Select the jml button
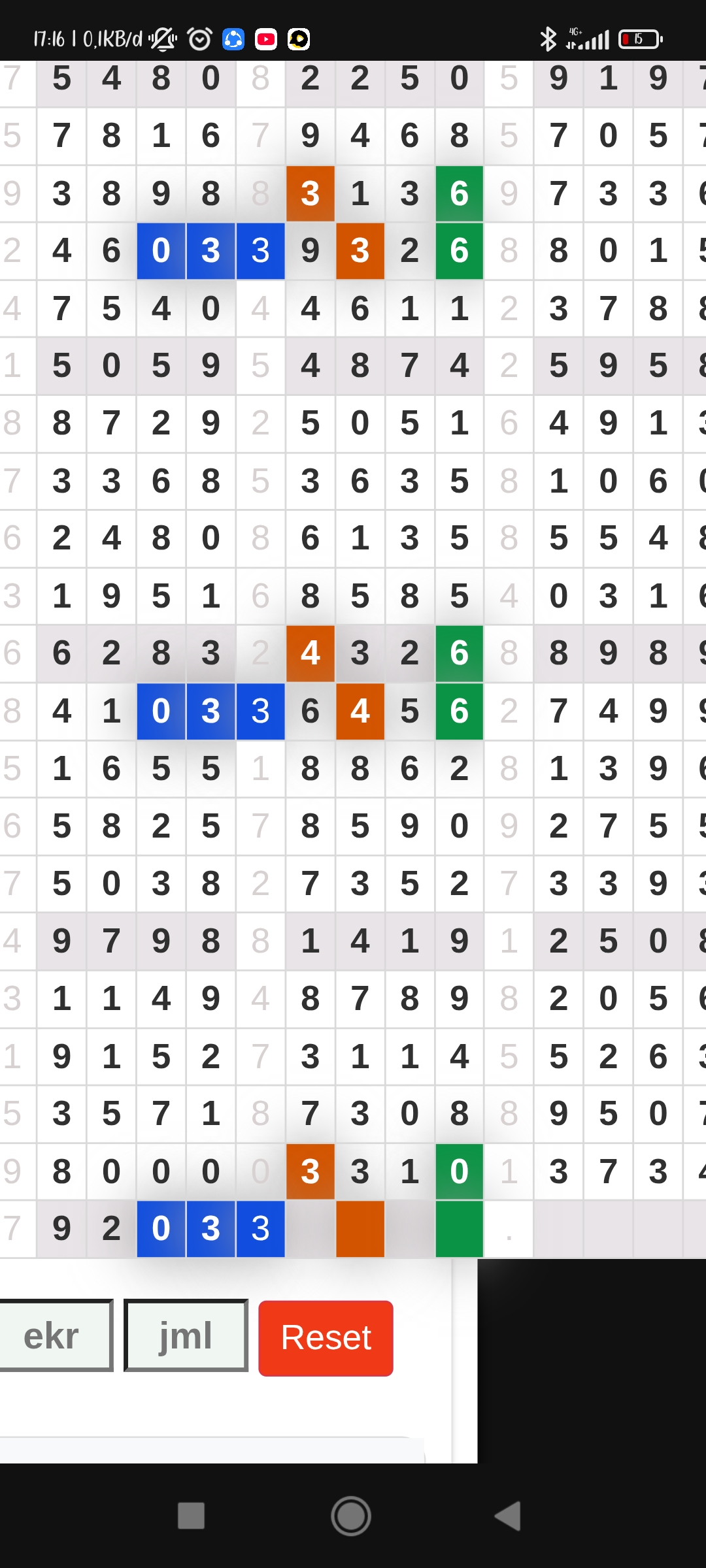 pyautogui.click(x=186, y=1337)
